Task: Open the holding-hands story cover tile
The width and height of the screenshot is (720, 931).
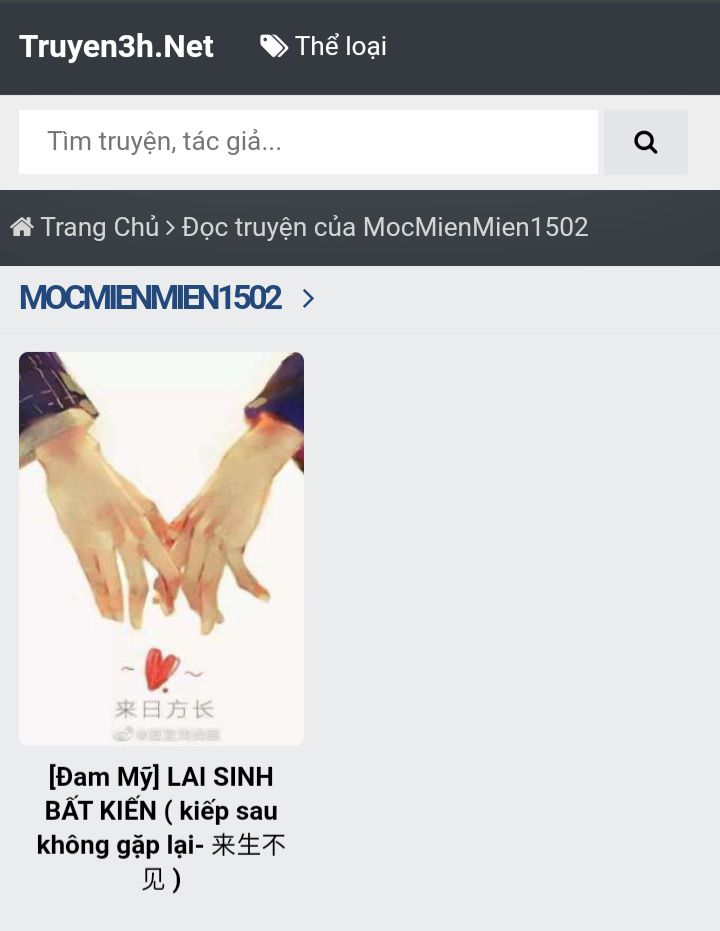Action: click(x=161, y=549)
